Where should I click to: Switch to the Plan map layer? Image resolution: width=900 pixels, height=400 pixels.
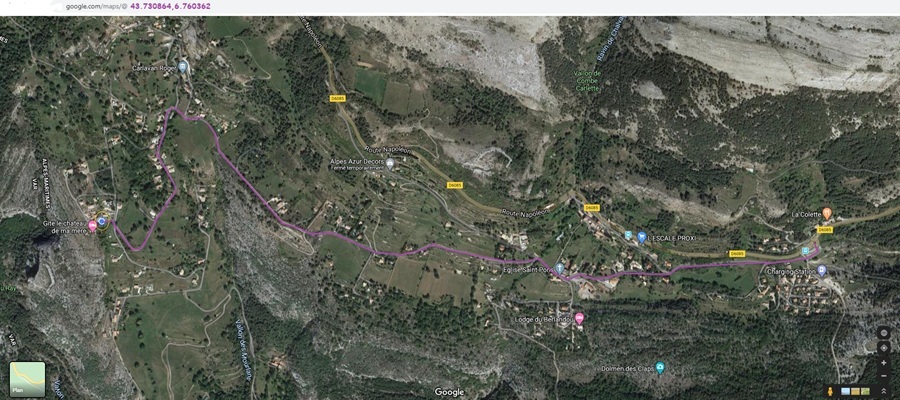(27, 378)
